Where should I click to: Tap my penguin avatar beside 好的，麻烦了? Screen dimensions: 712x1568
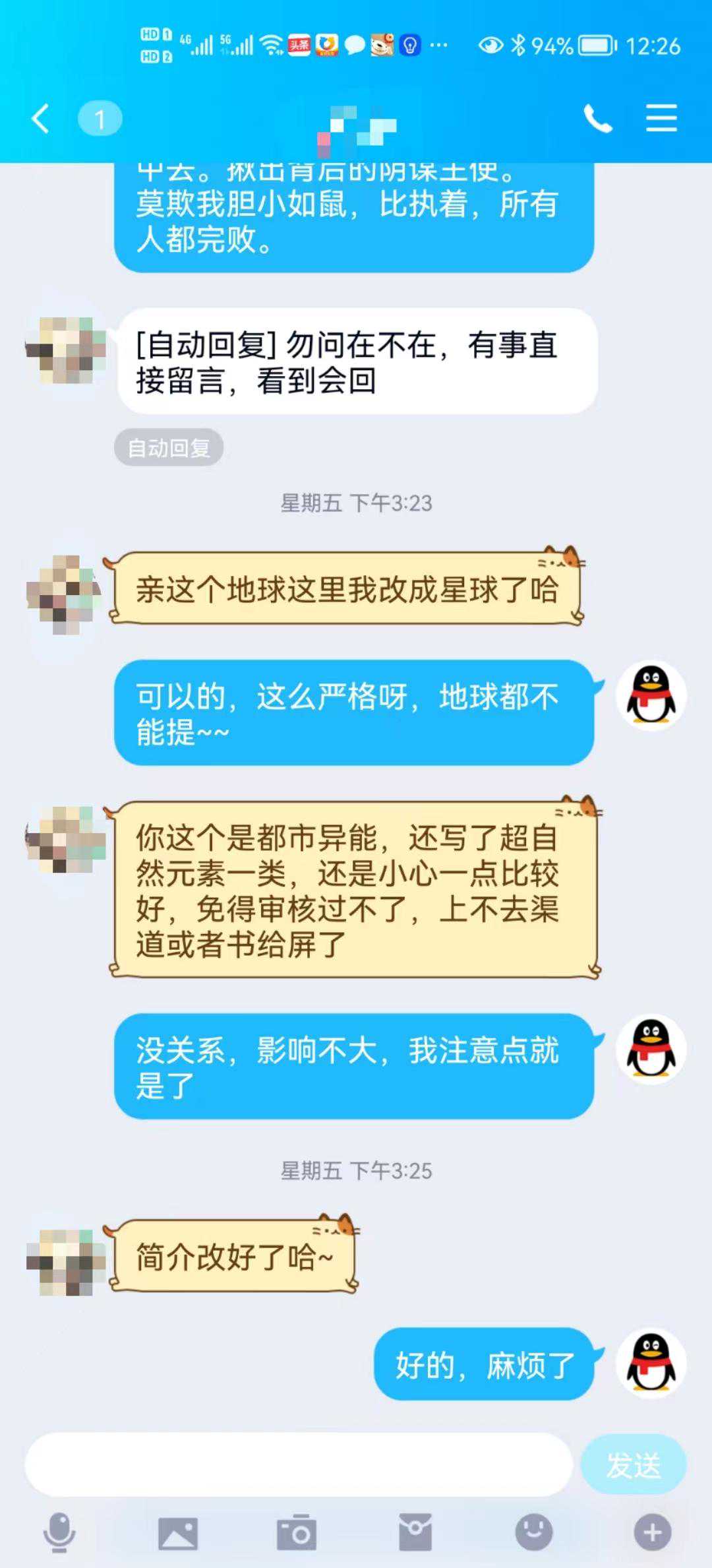651,1363
